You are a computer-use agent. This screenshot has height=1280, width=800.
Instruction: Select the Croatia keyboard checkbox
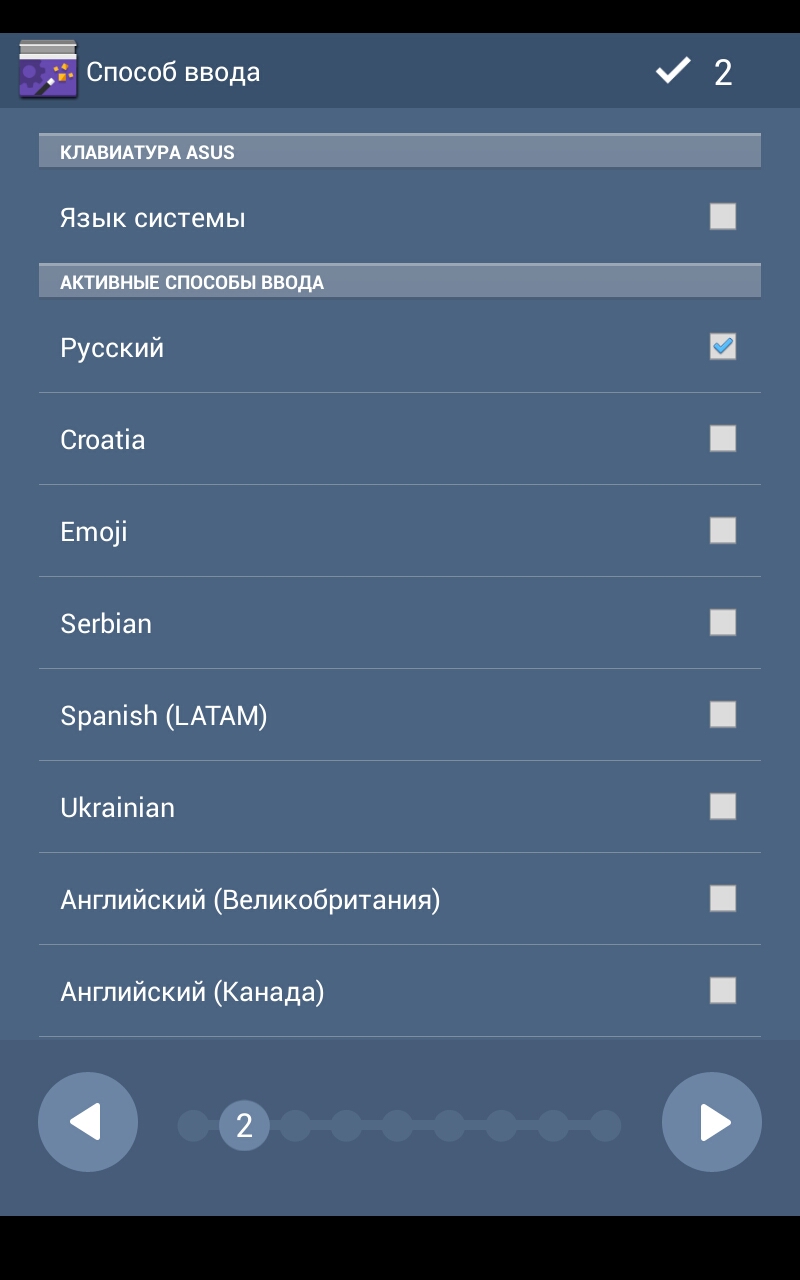click(722, 439)
